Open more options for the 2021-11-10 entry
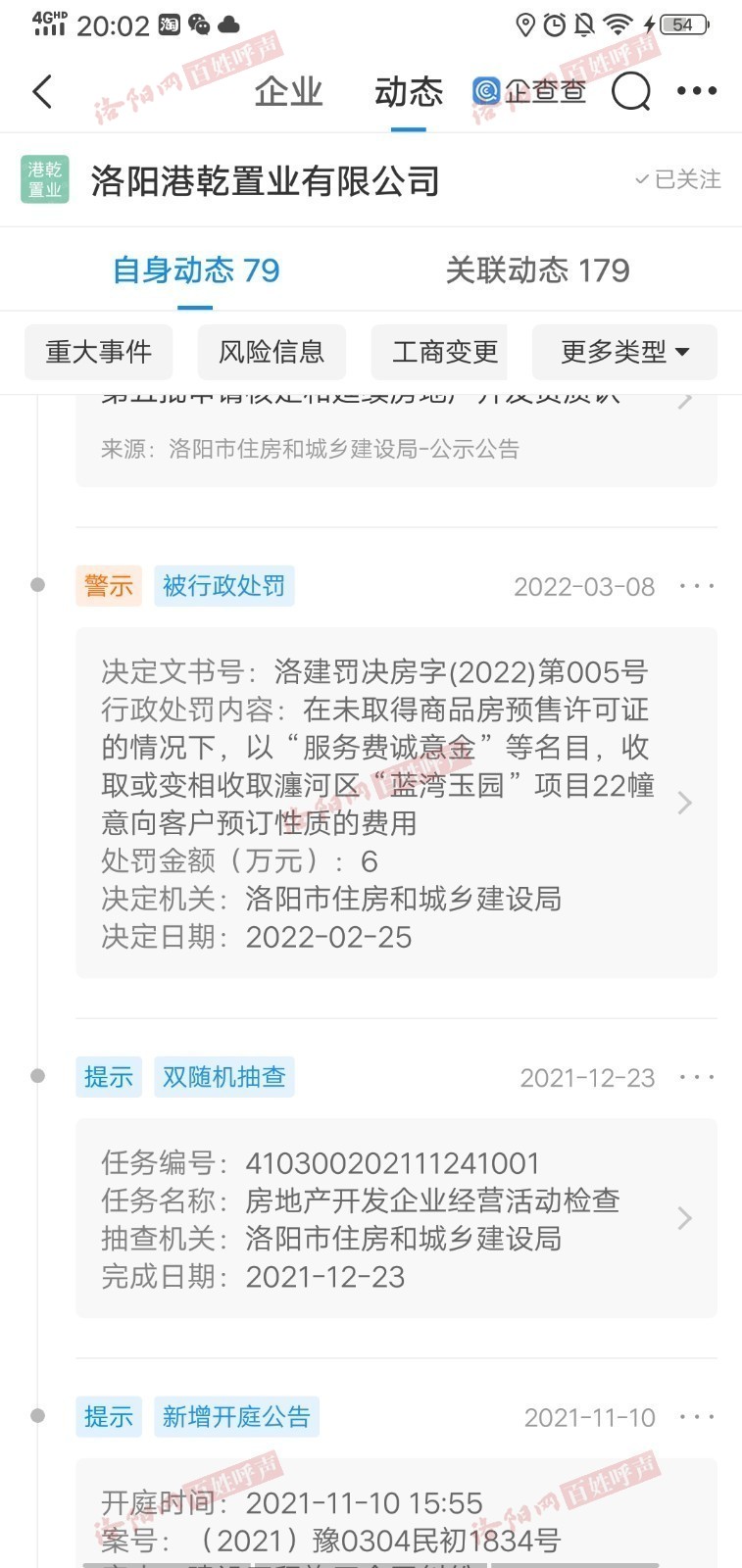Viewport: 742px width, 1568px height. pyautogui.click(x=697, y=1417)
